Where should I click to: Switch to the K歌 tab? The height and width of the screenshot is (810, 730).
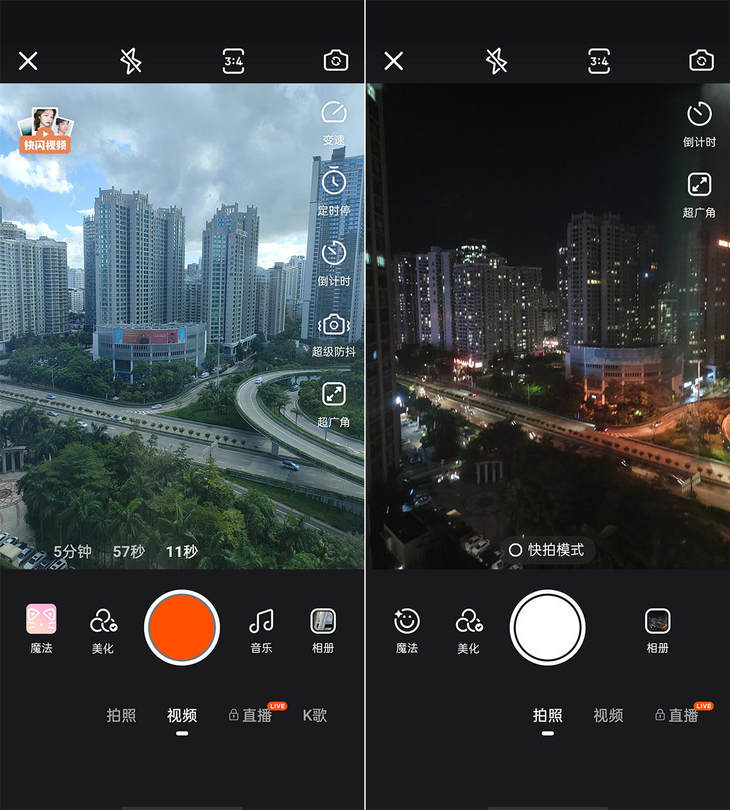click(x=315, y=715)
